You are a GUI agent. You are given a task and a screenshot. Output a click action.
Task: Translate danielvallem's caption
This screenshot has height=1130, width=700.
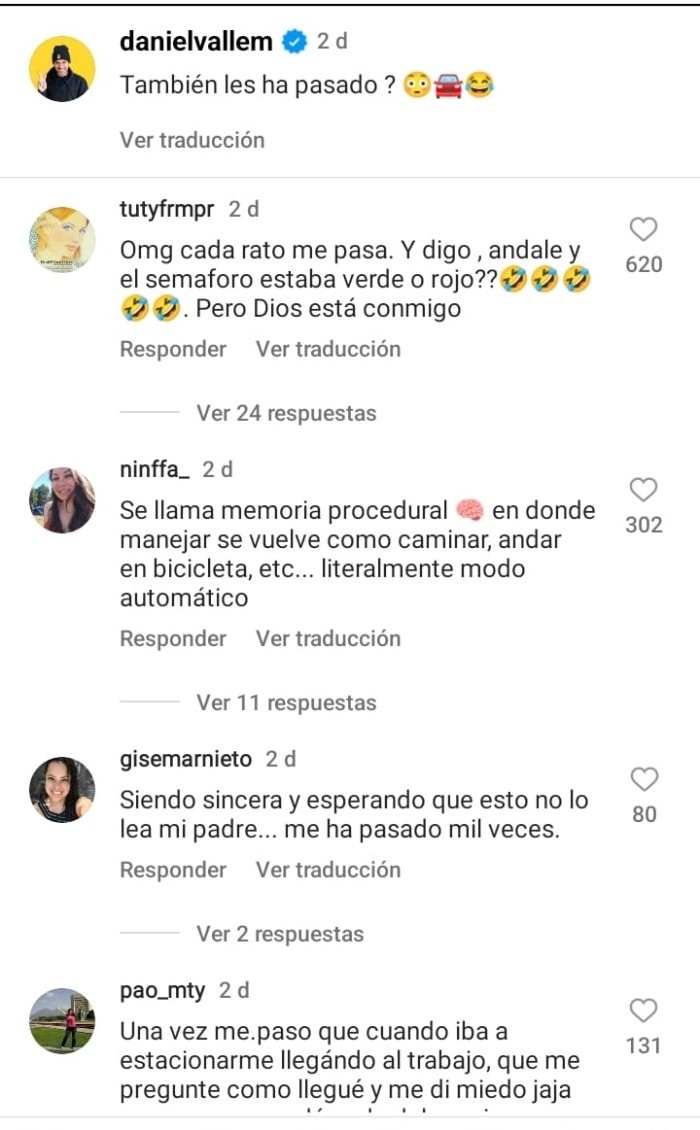click(x=192, y=140)
